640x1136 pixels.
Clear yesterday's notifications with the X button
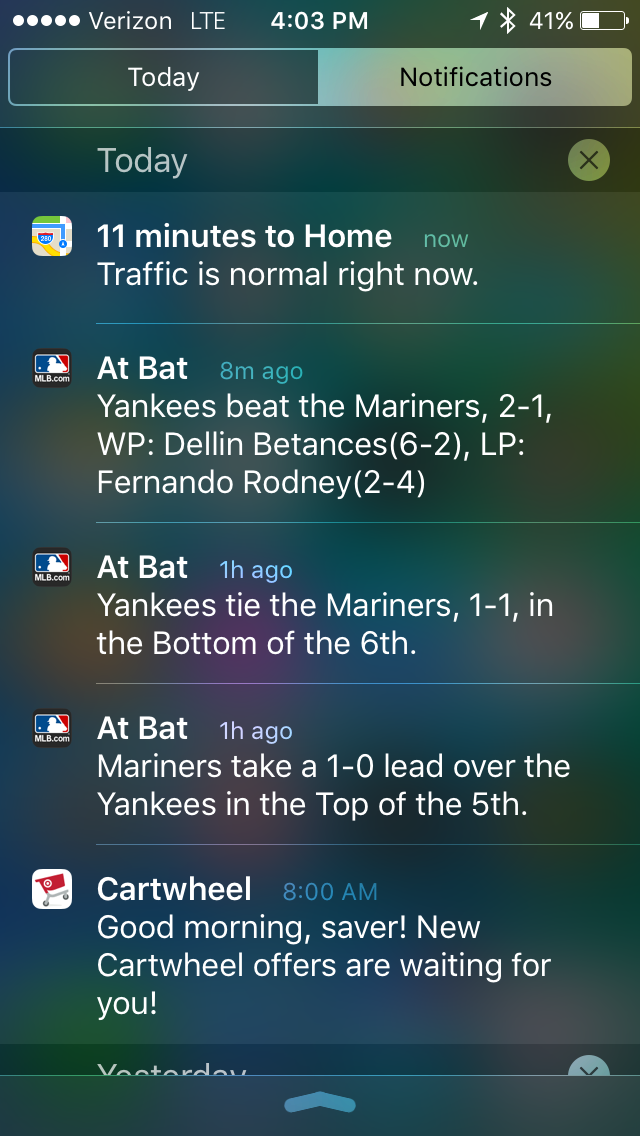click(x=588, y=1068)
